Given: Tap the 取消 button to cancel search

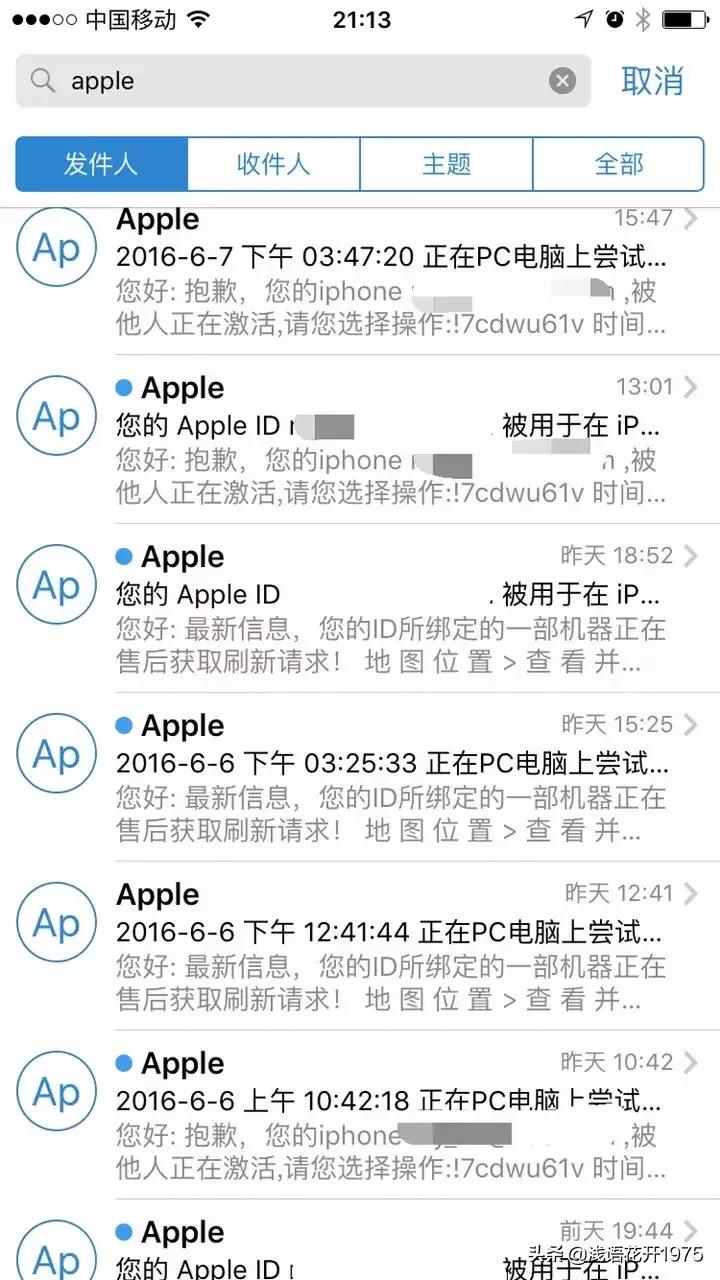Looking at the screenshot, I should coord(652,81).
